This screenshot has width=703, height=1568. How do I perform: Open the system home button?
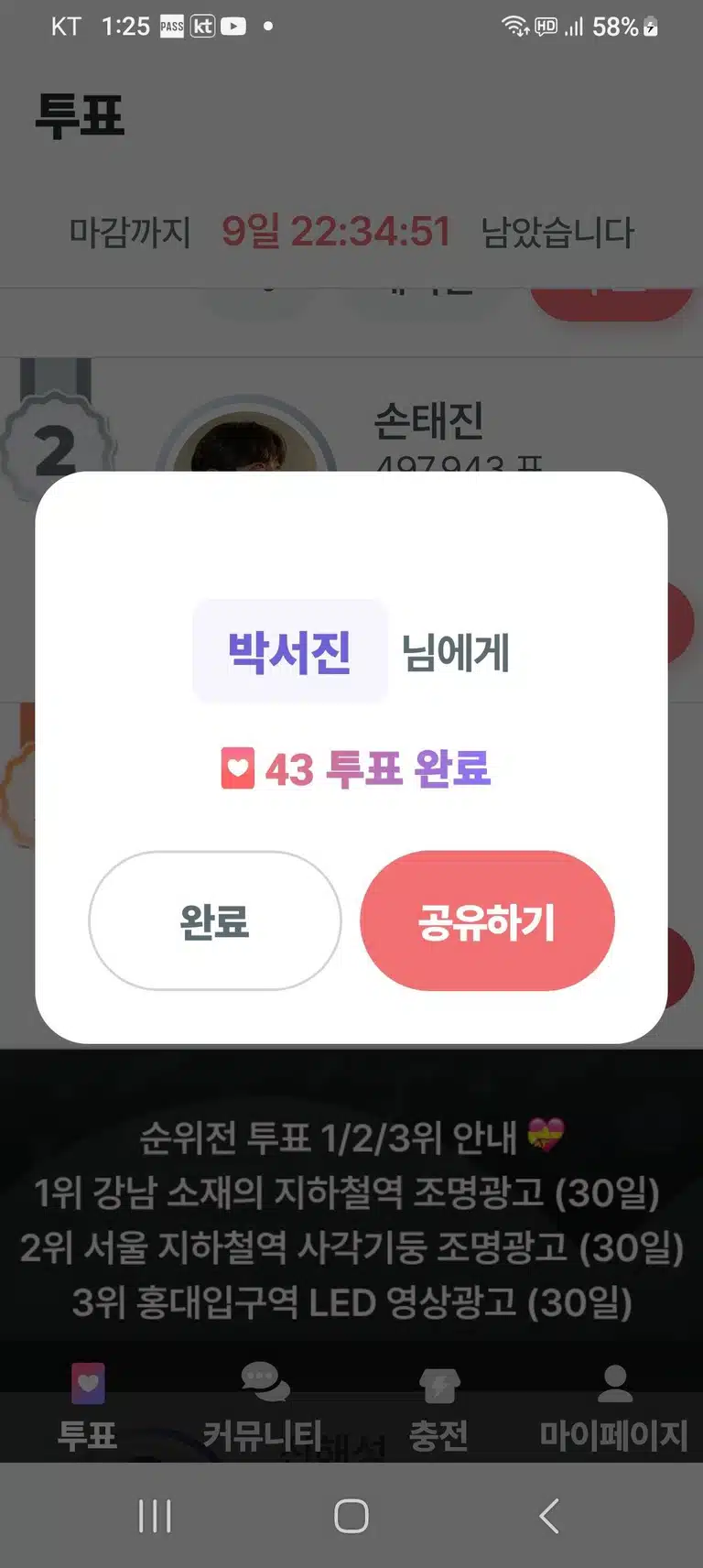coord(351,1516)
